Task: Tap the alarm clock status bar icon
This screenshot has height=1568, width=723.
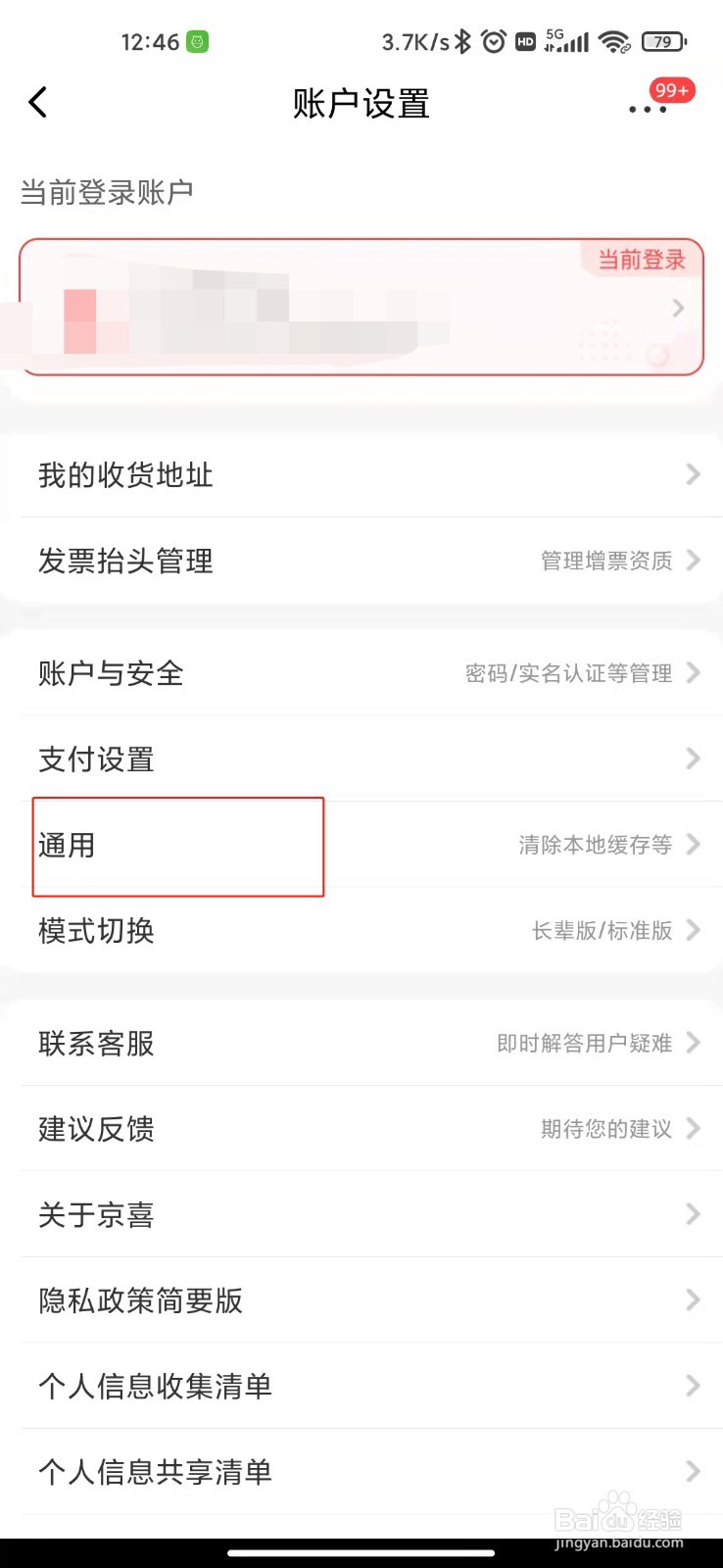Action: 493,41
